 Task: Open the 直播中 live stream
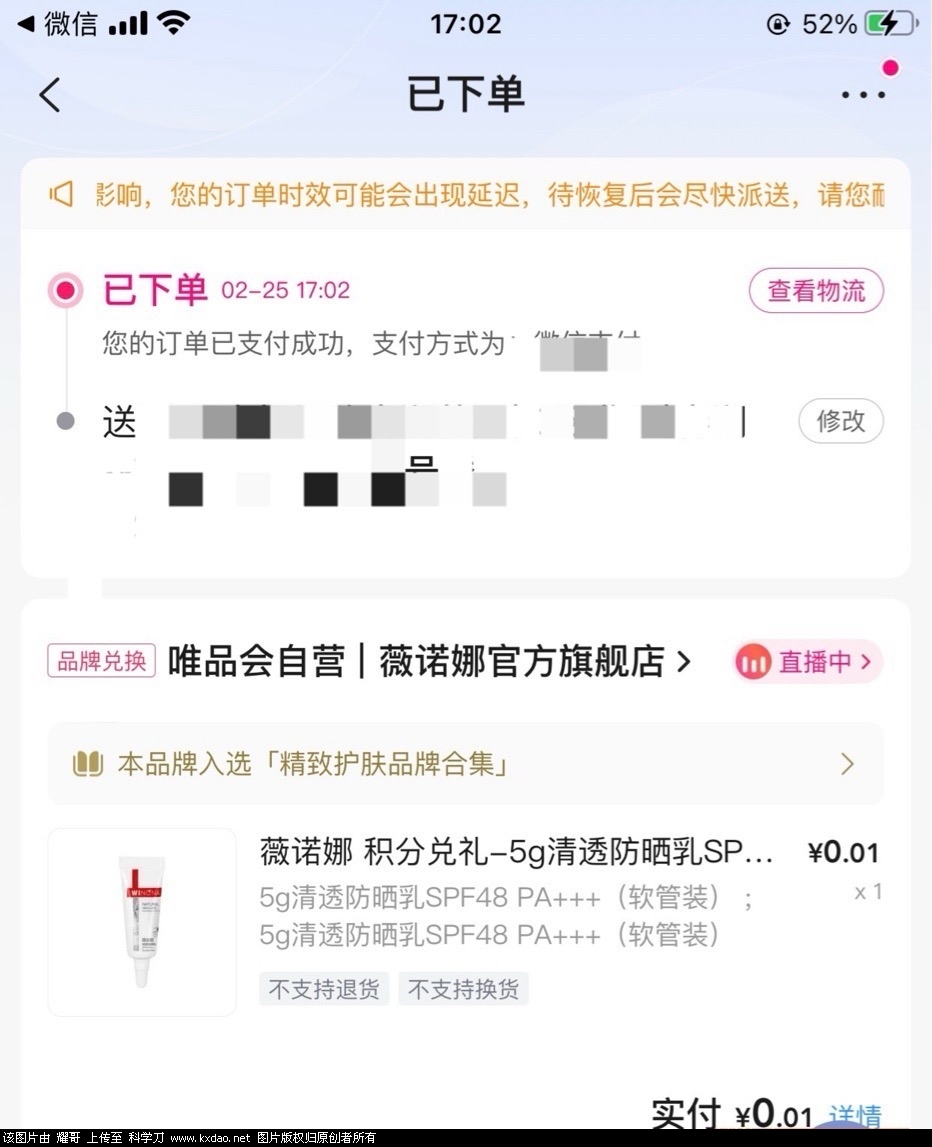[x=807, y=661]
